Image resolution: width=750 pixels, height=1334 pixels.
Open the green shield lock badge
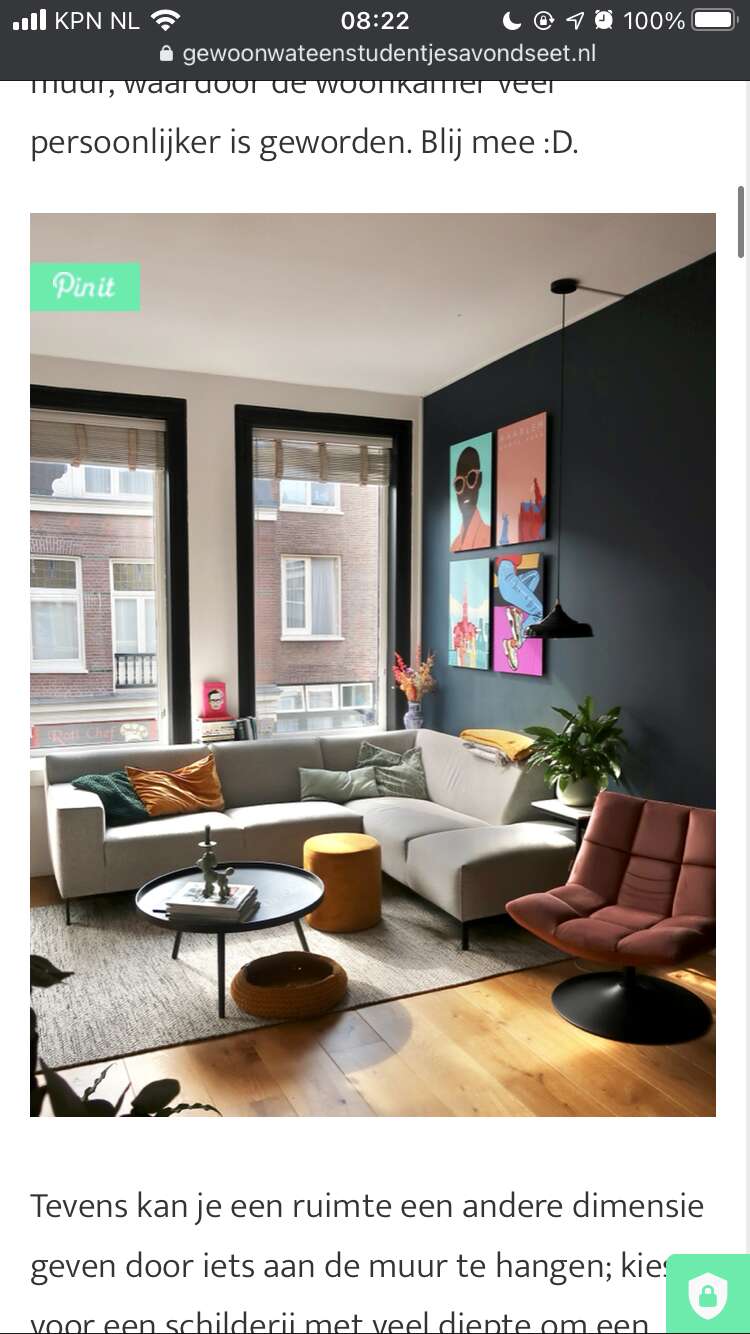[708, 1294]
